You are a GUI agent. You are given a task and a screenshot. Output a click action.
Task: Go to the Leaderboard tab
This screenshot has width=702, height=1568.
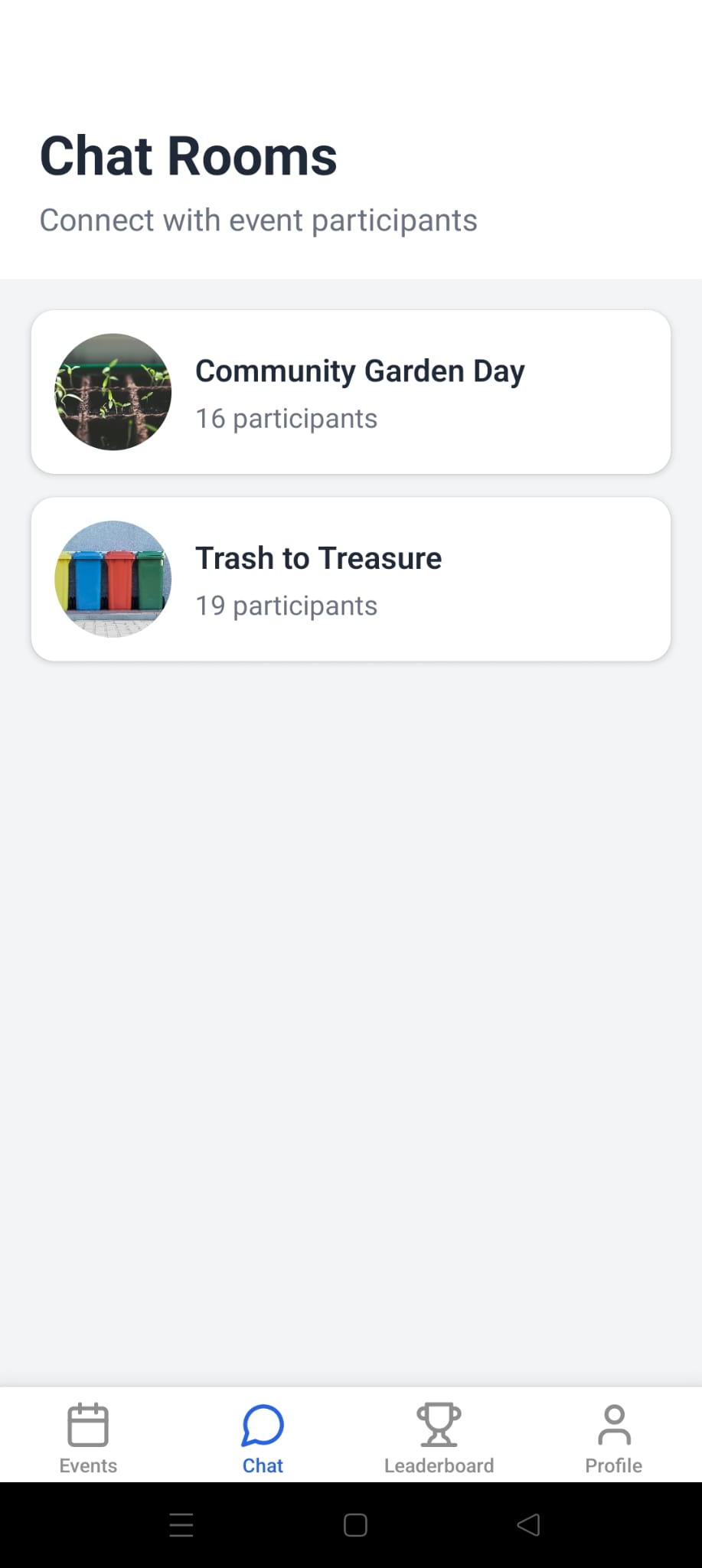point(439,1438)
